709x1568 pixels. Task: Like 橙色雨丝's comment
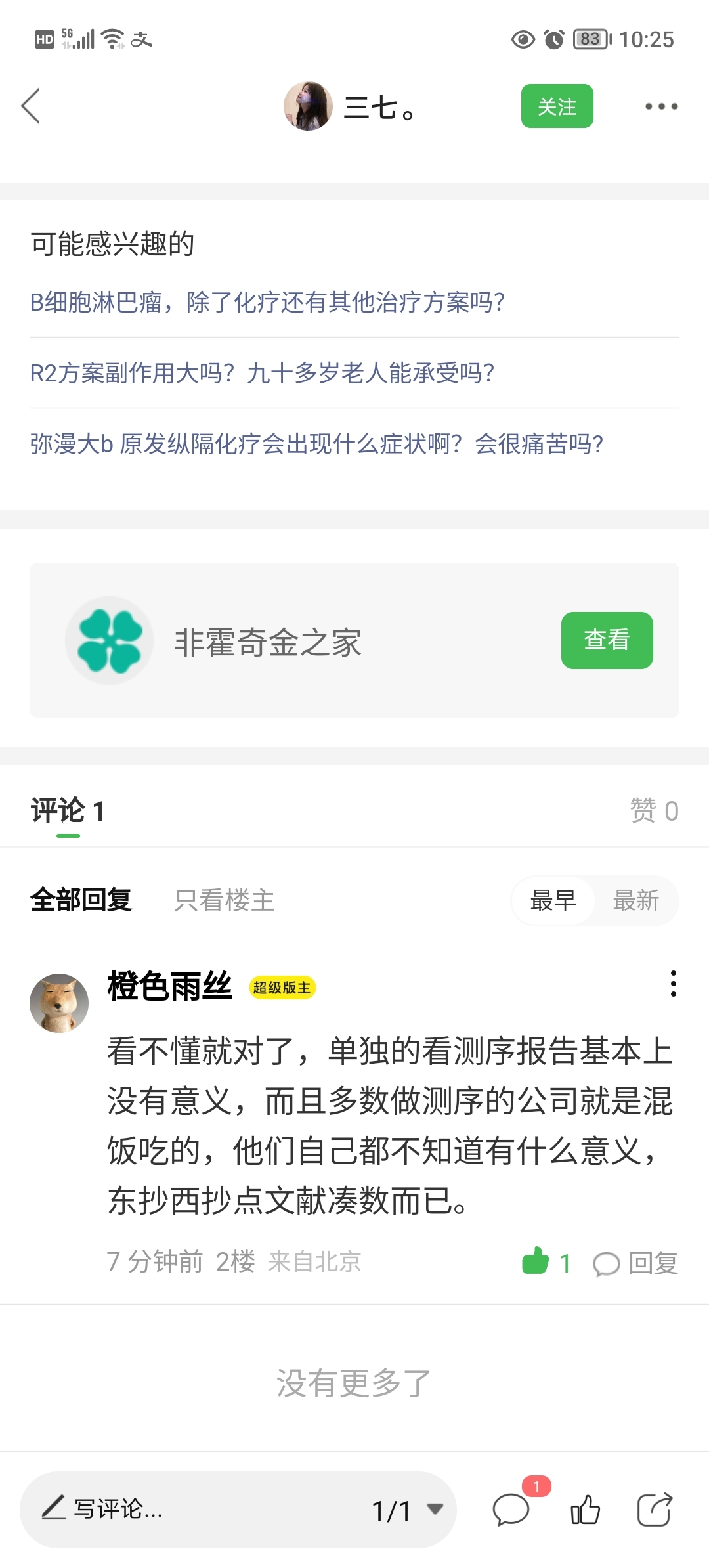pyautogui.click(x=536, y=1262)
